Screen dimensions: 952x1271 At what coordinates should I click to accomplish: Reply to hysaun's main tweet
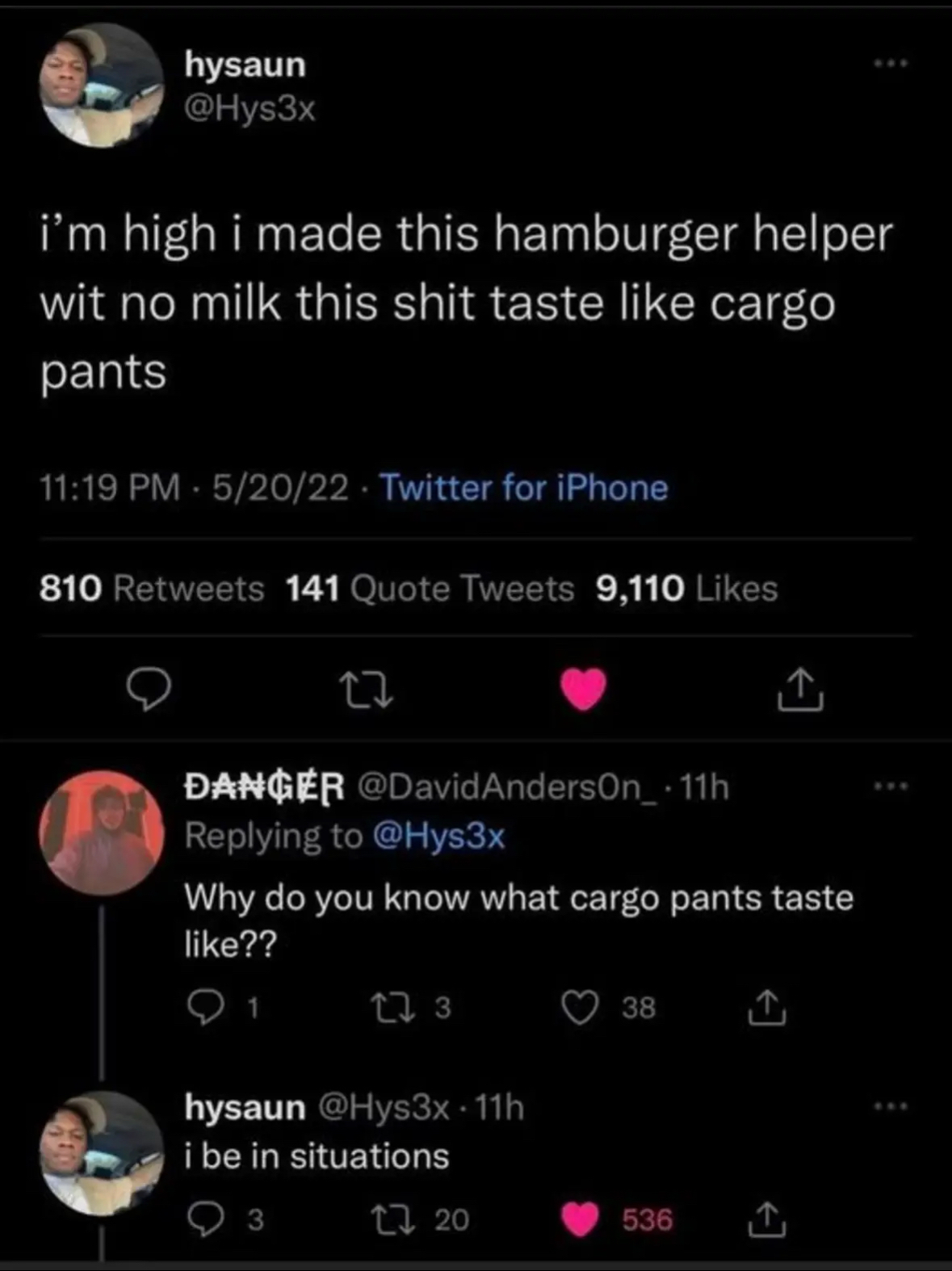coord(149,690)
